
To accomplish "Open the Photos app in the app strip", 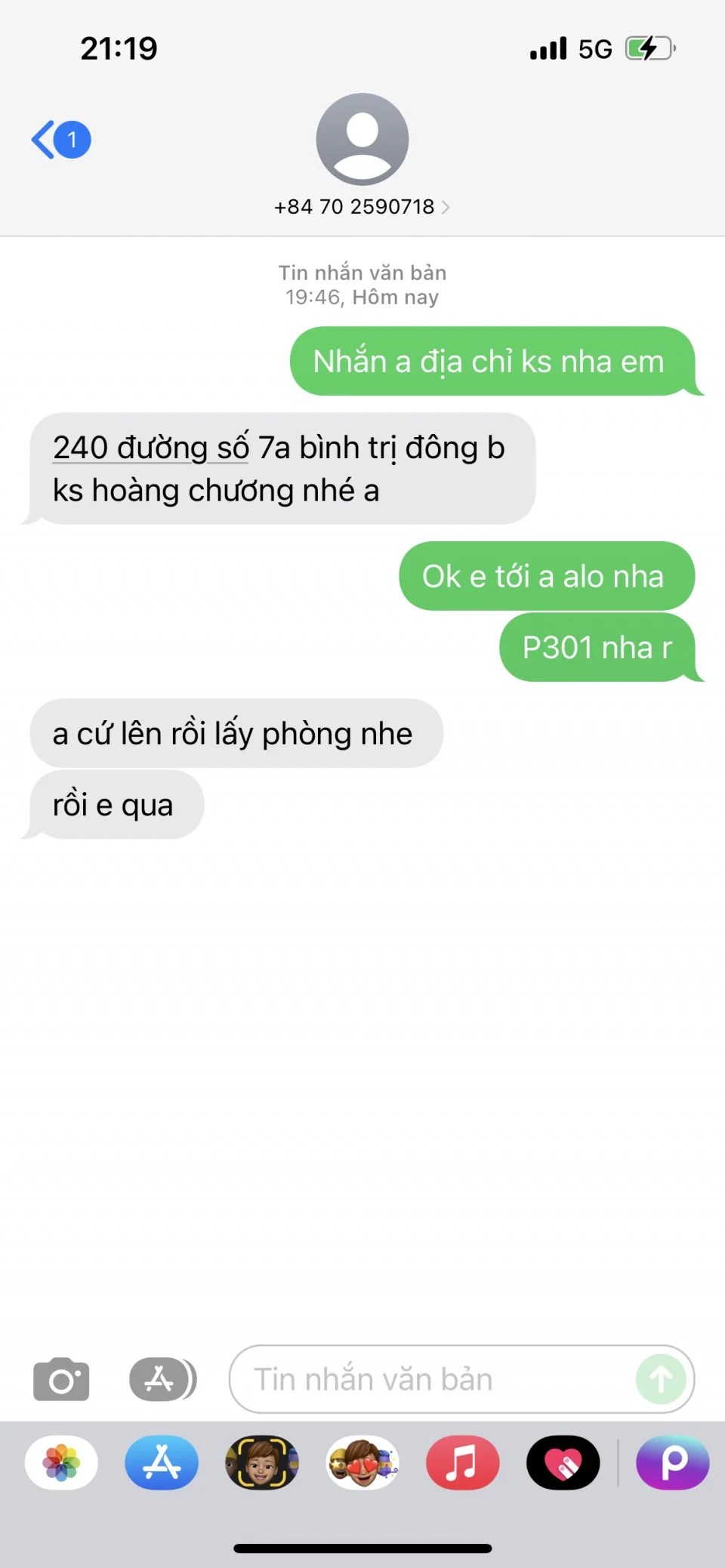I will tap(61, 1462).
